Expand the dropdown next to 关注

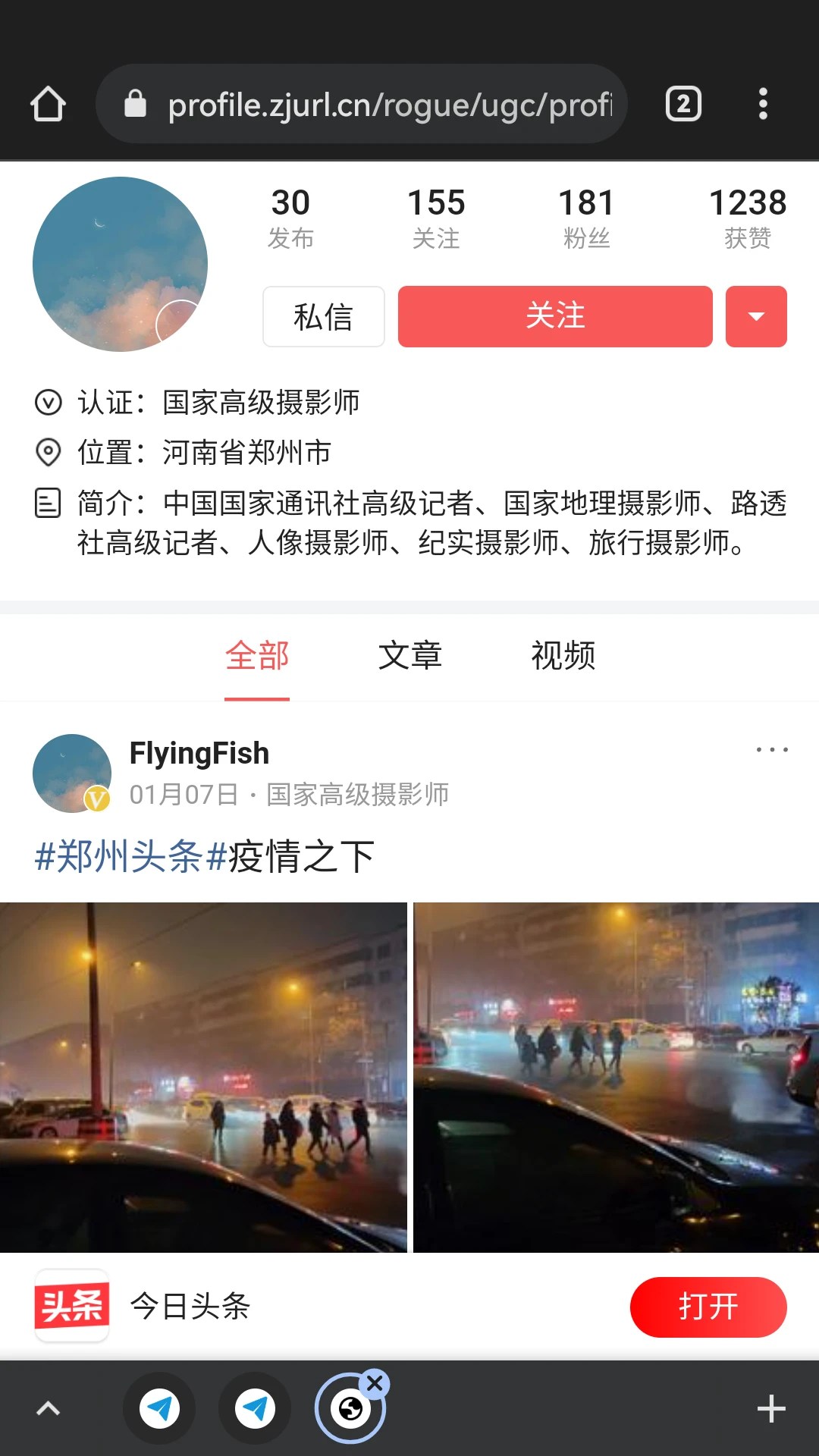pos(755,316)
